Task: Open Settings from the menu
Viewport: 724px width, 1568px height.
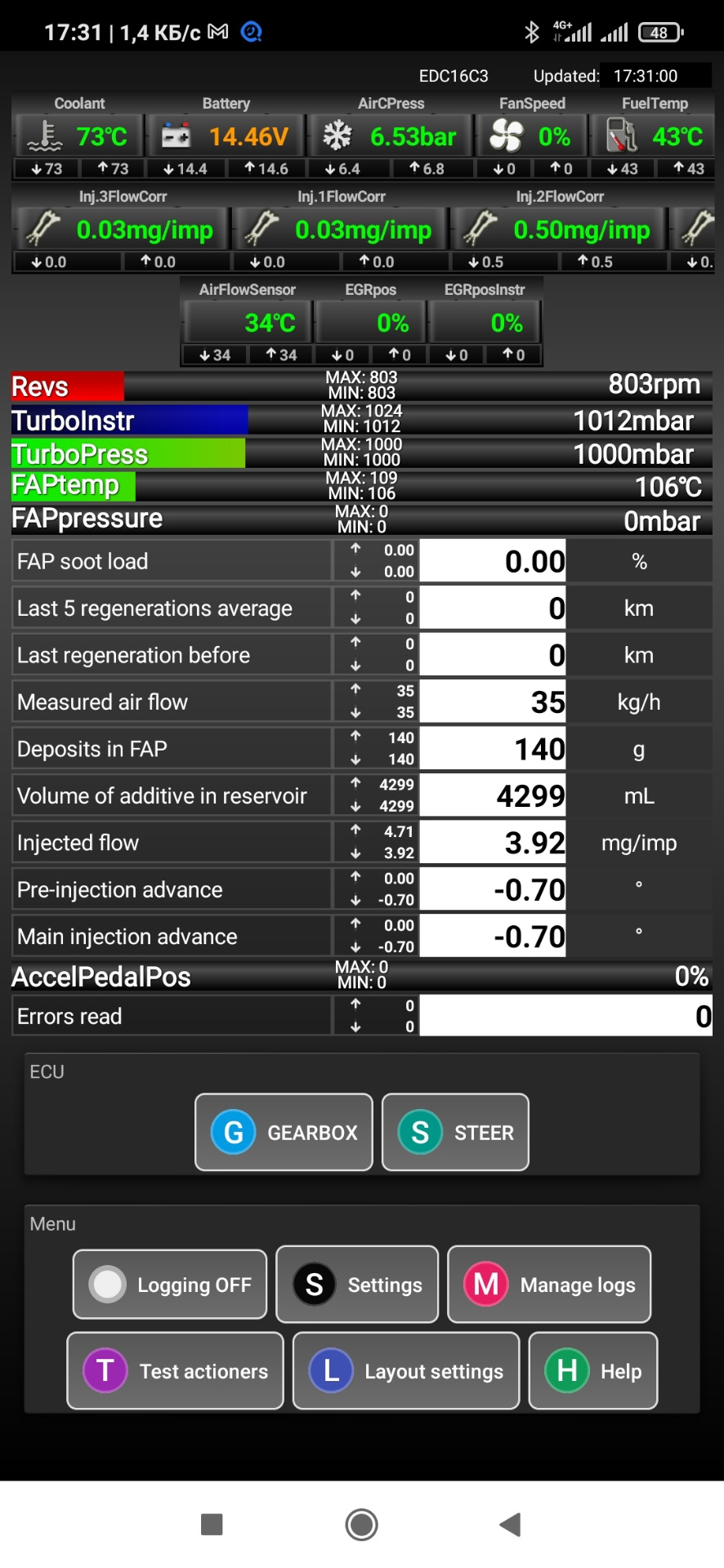Action: 357,1284
